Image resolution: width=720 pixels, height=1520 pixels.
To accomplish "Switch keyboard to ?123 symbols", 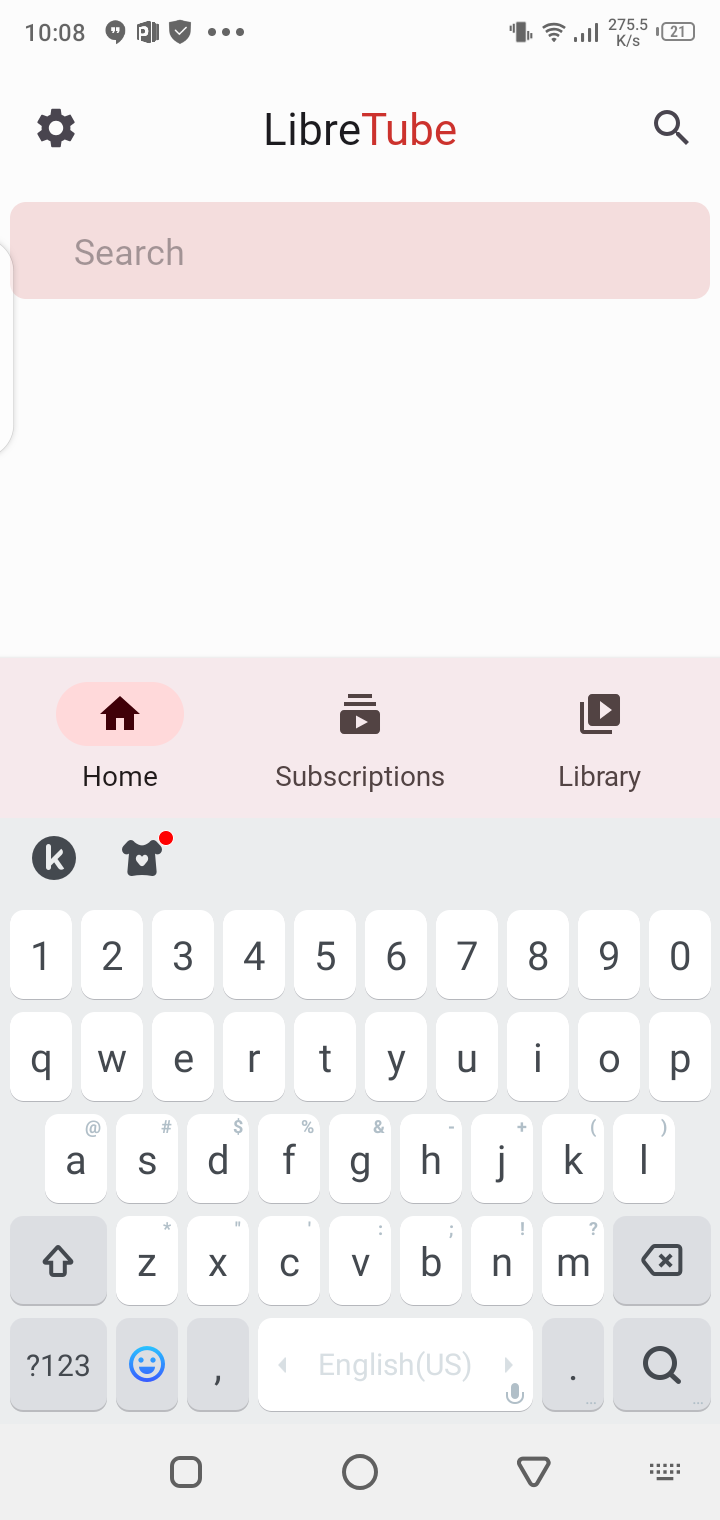I will click(58, 1364).
